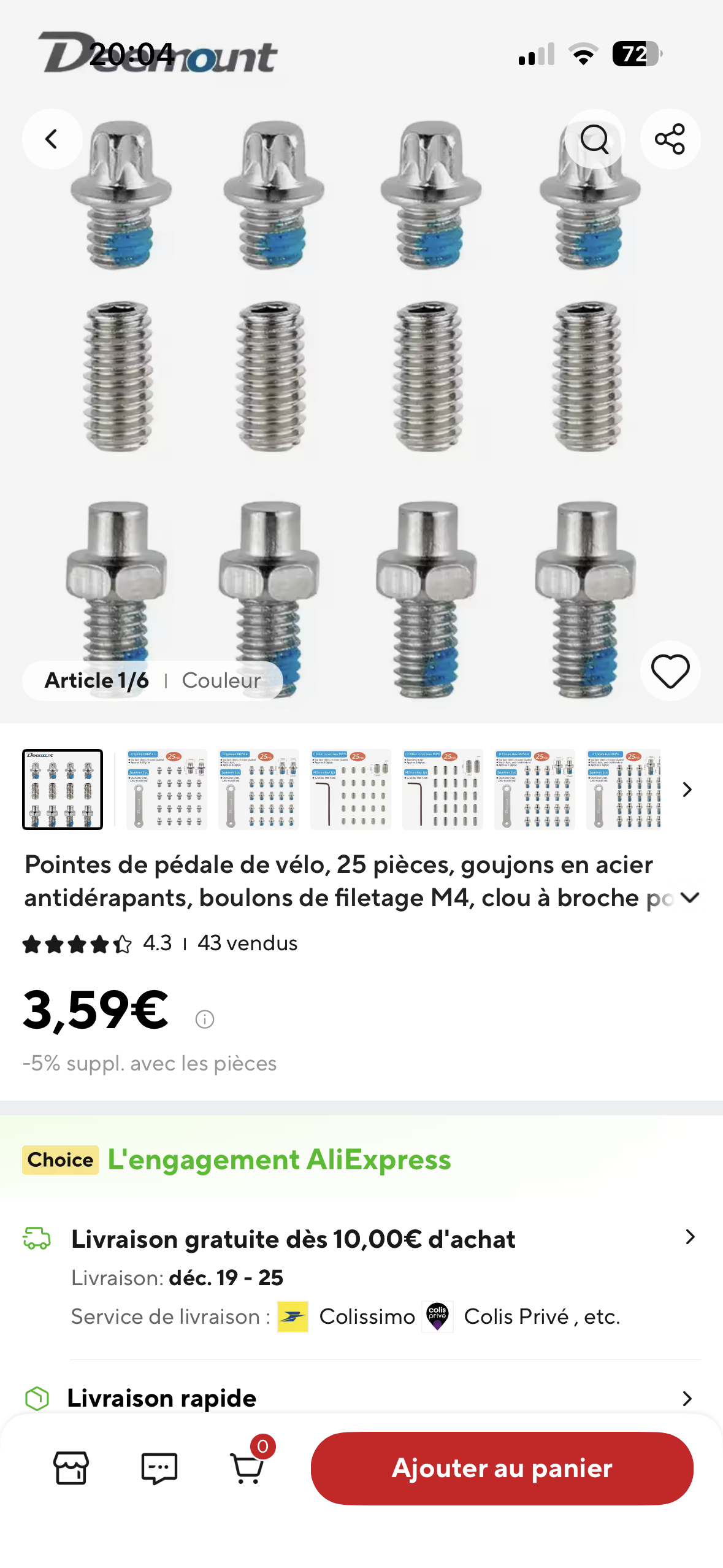Tap Ajouter au panier
The width and height of the screenshot is (723, 1568).
tap(502, 1468)
